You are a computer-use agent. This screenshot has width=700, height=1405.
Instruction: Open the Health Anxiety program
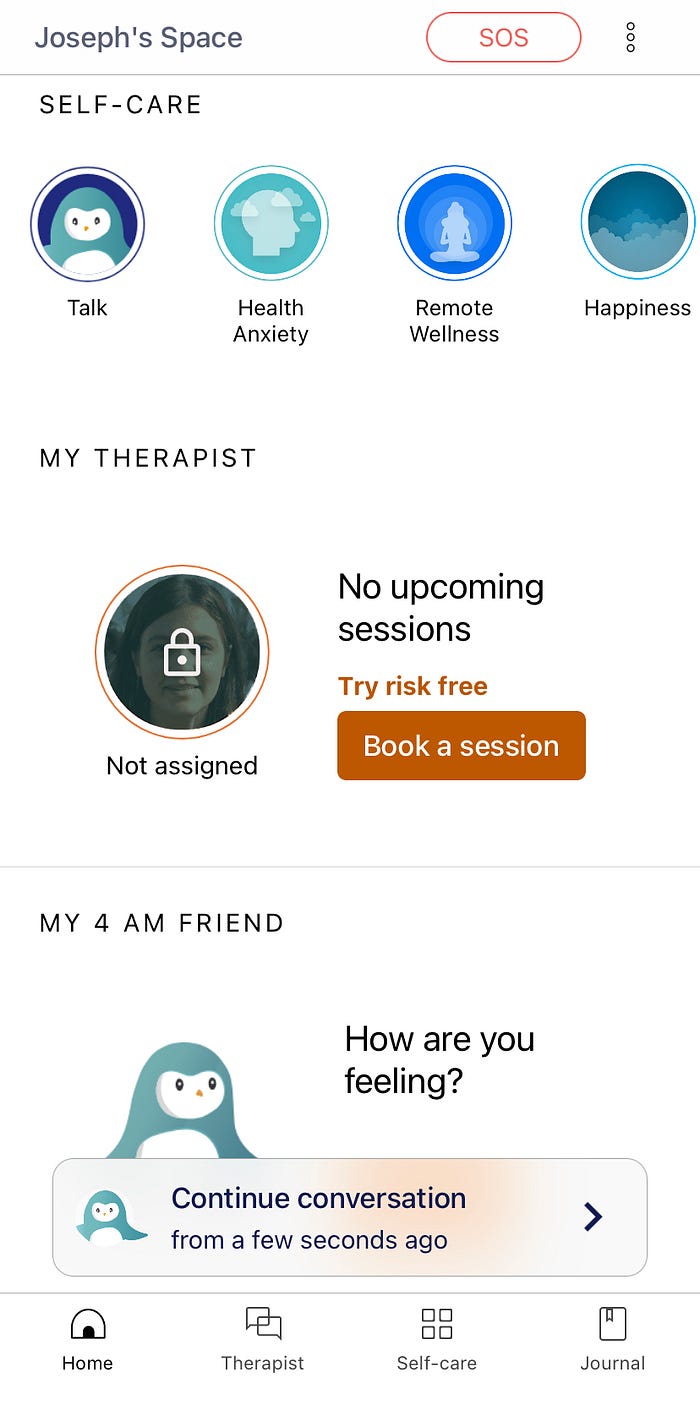271,223
